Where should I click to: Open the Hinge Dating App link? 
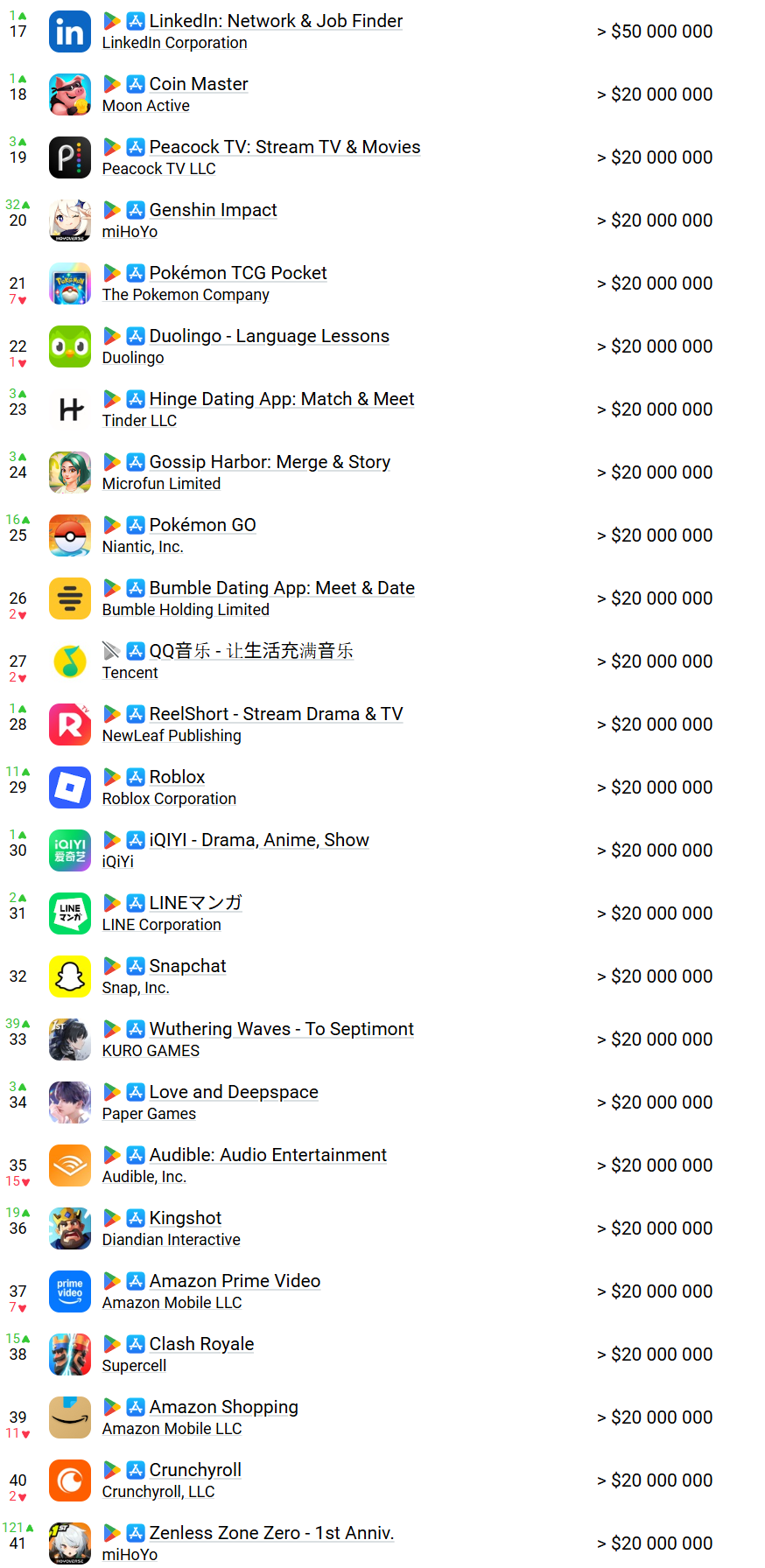(282, 399)
